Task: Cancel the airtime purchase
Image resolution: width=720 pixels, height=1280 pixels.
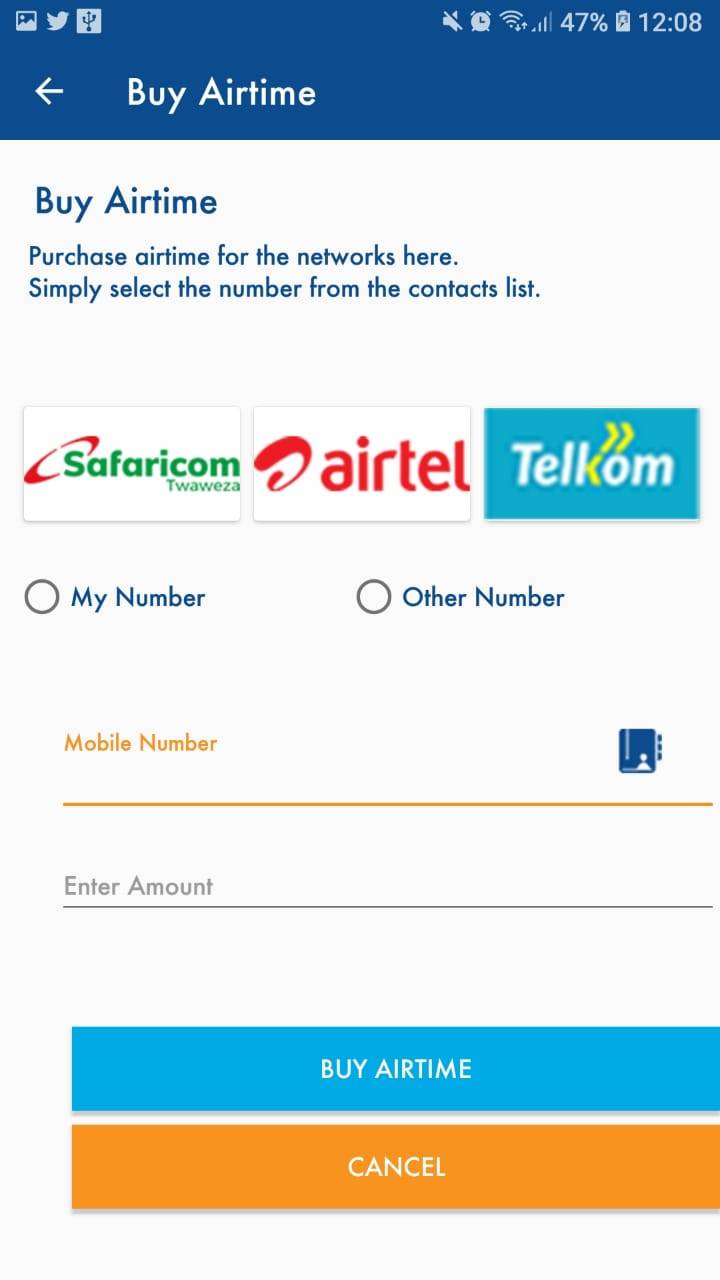Action: (396, 1167)
